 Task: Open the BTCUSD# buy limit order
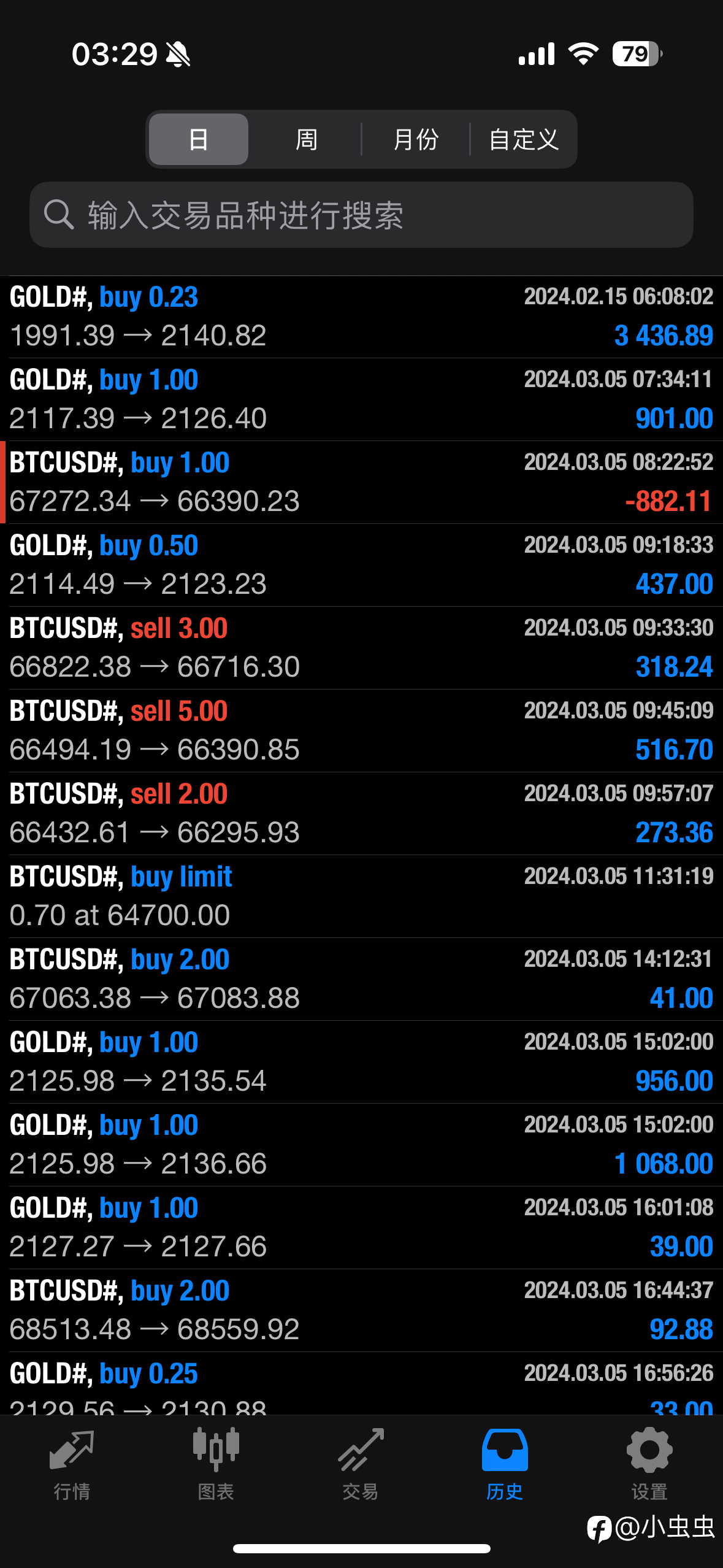click(x=361, y=896)
